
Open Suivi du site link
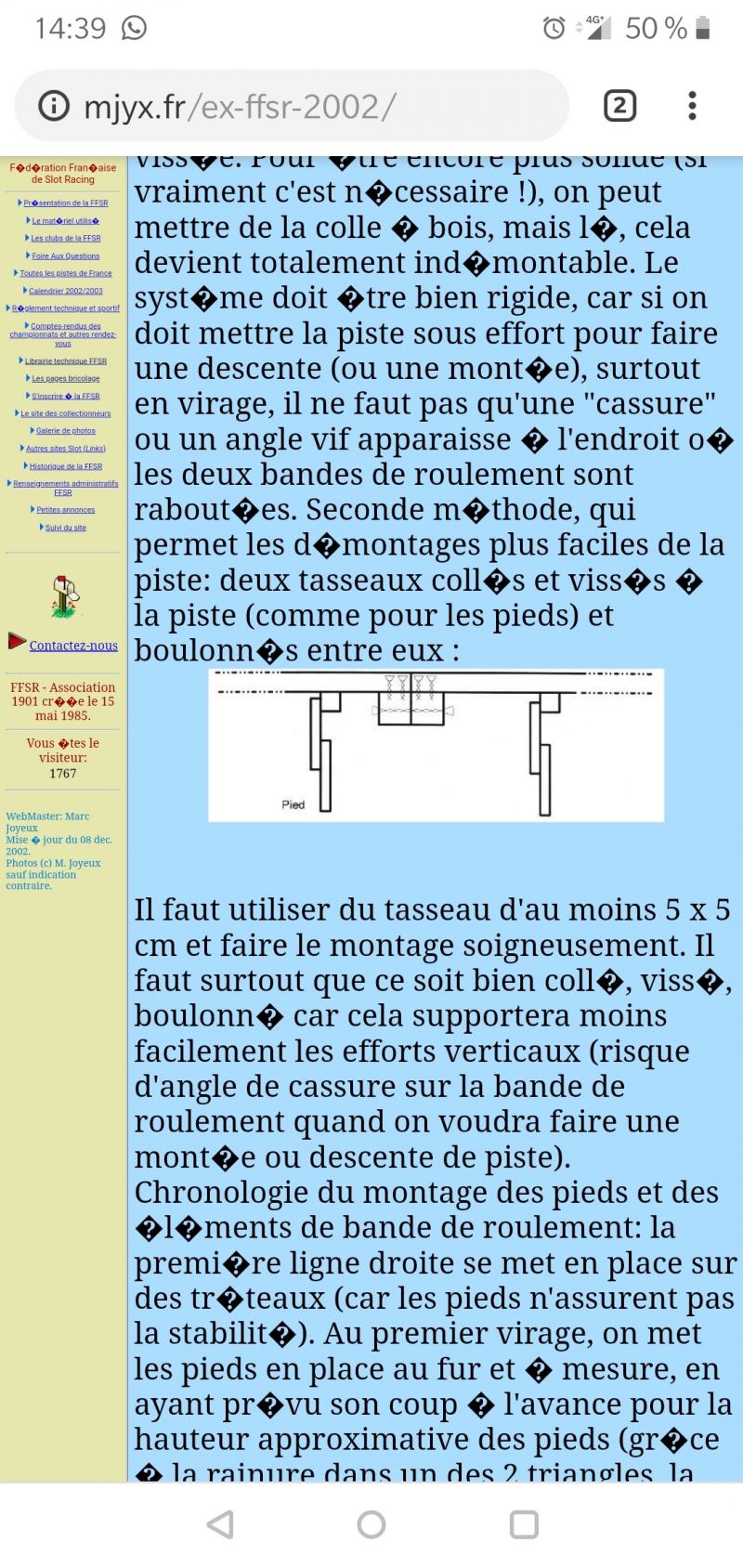(x=66, y=528)
